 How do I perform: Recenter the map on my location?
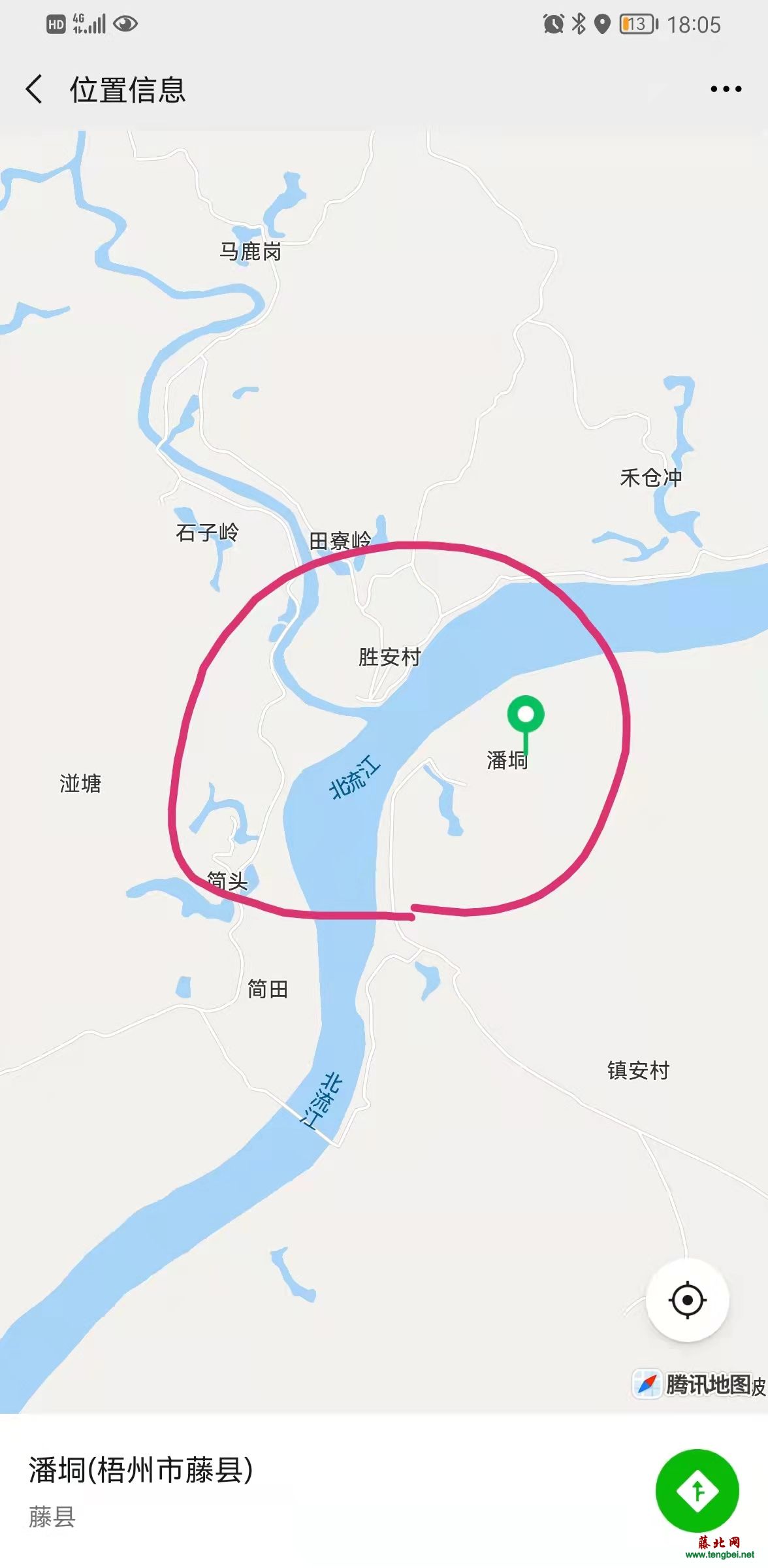[x=687, y=1299]
